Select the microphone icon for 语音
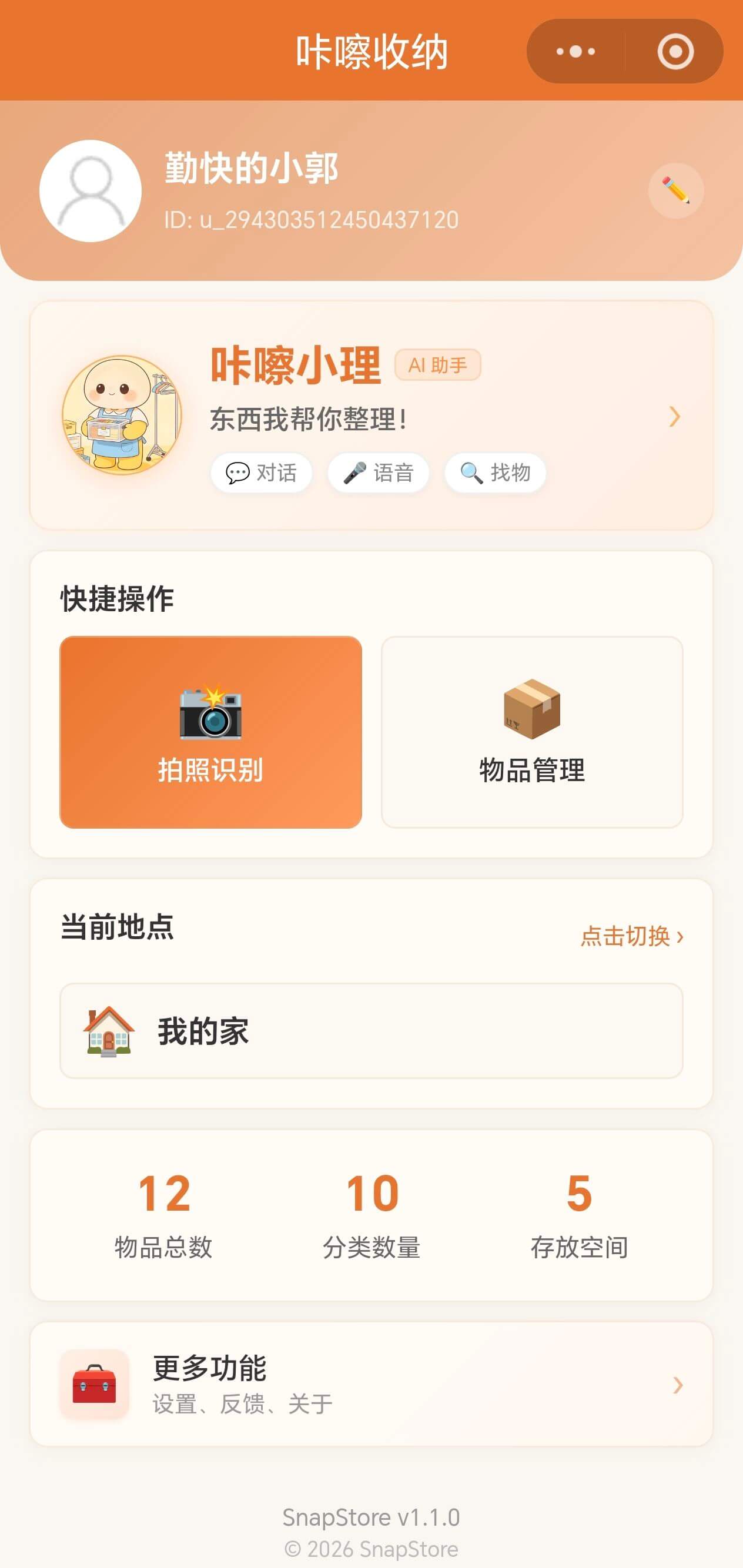This screenshot has width=743, height=1568. [357, 472]
